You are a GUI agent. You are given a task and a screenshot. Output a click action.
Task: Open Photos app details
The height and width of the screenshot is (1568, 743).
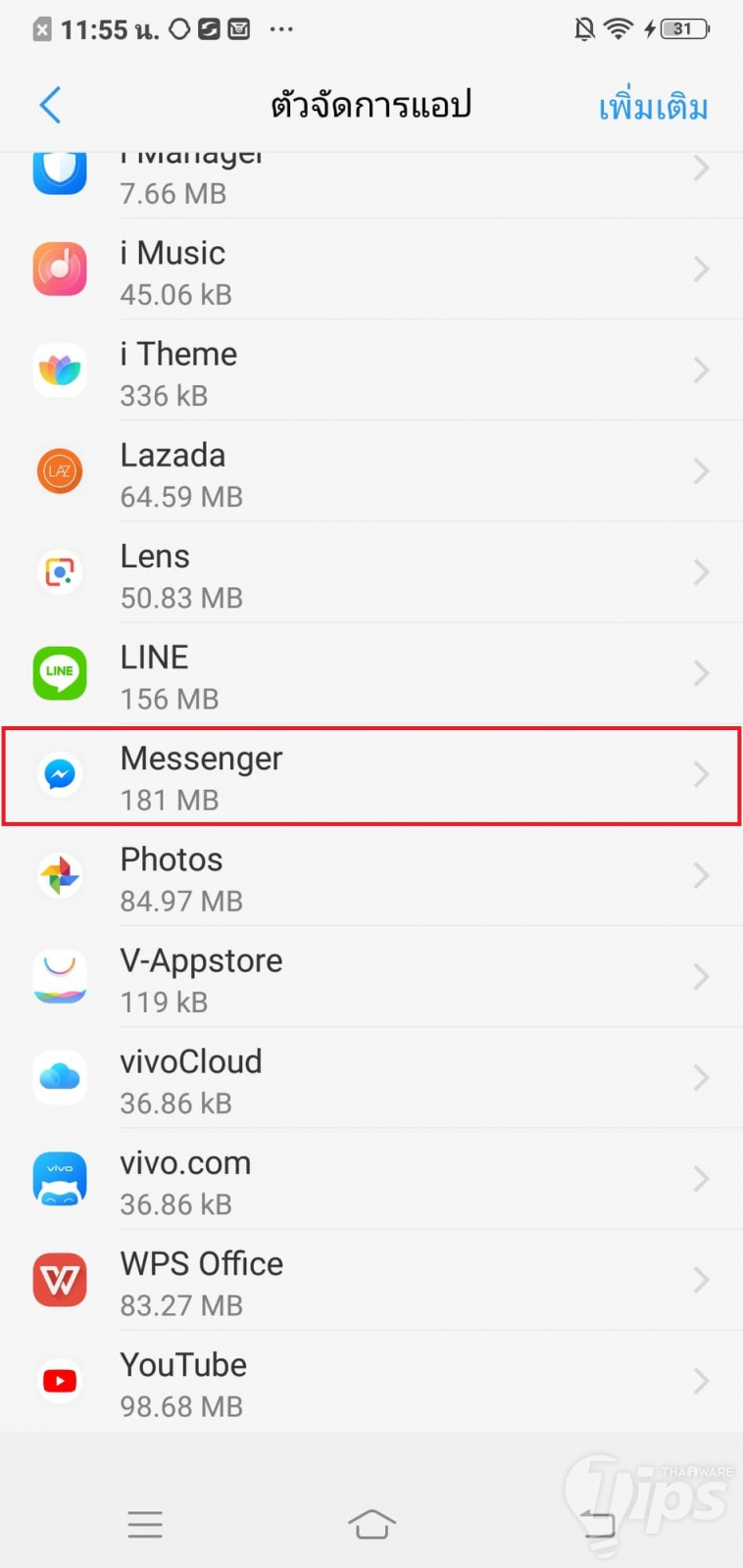(x=371, y=877)
